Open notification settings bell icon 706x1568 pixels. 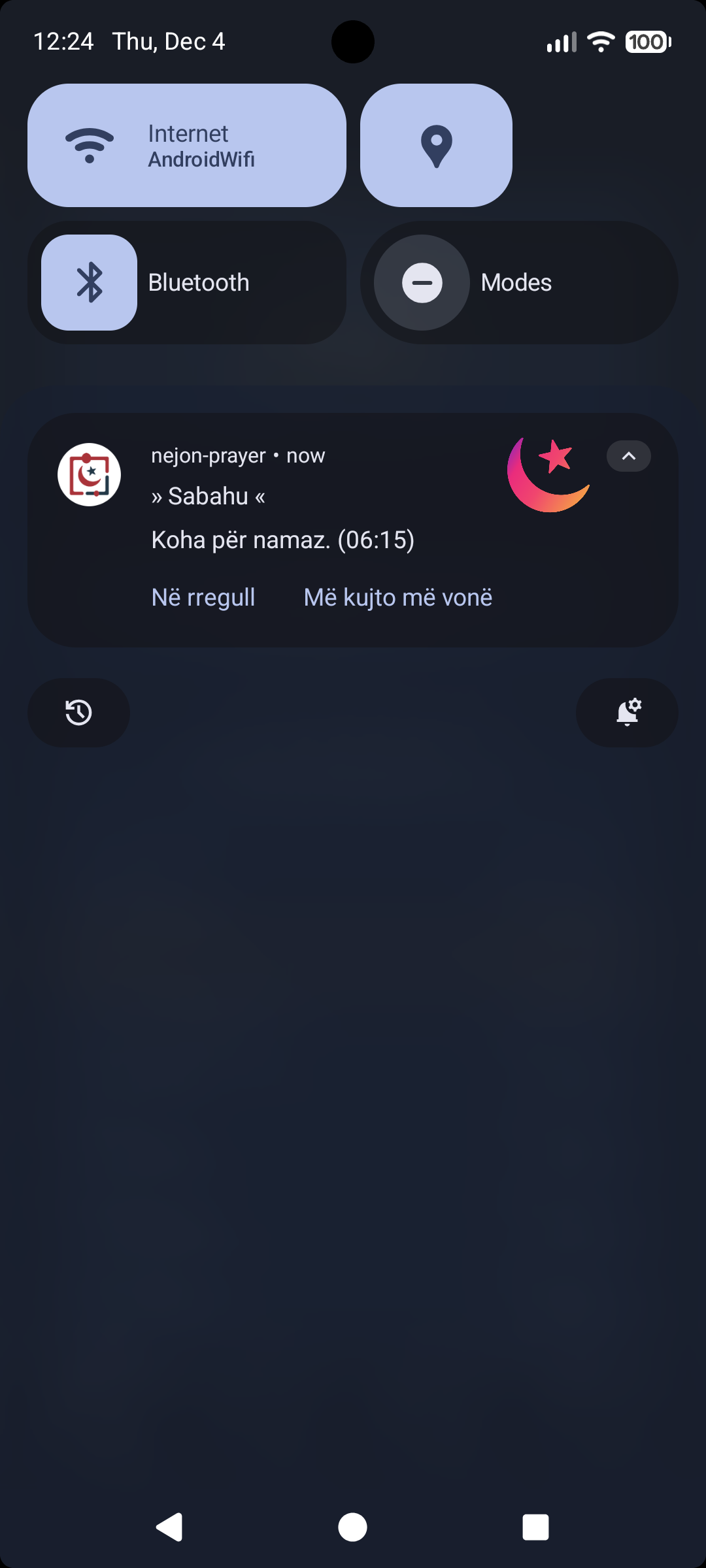[627, 712]
